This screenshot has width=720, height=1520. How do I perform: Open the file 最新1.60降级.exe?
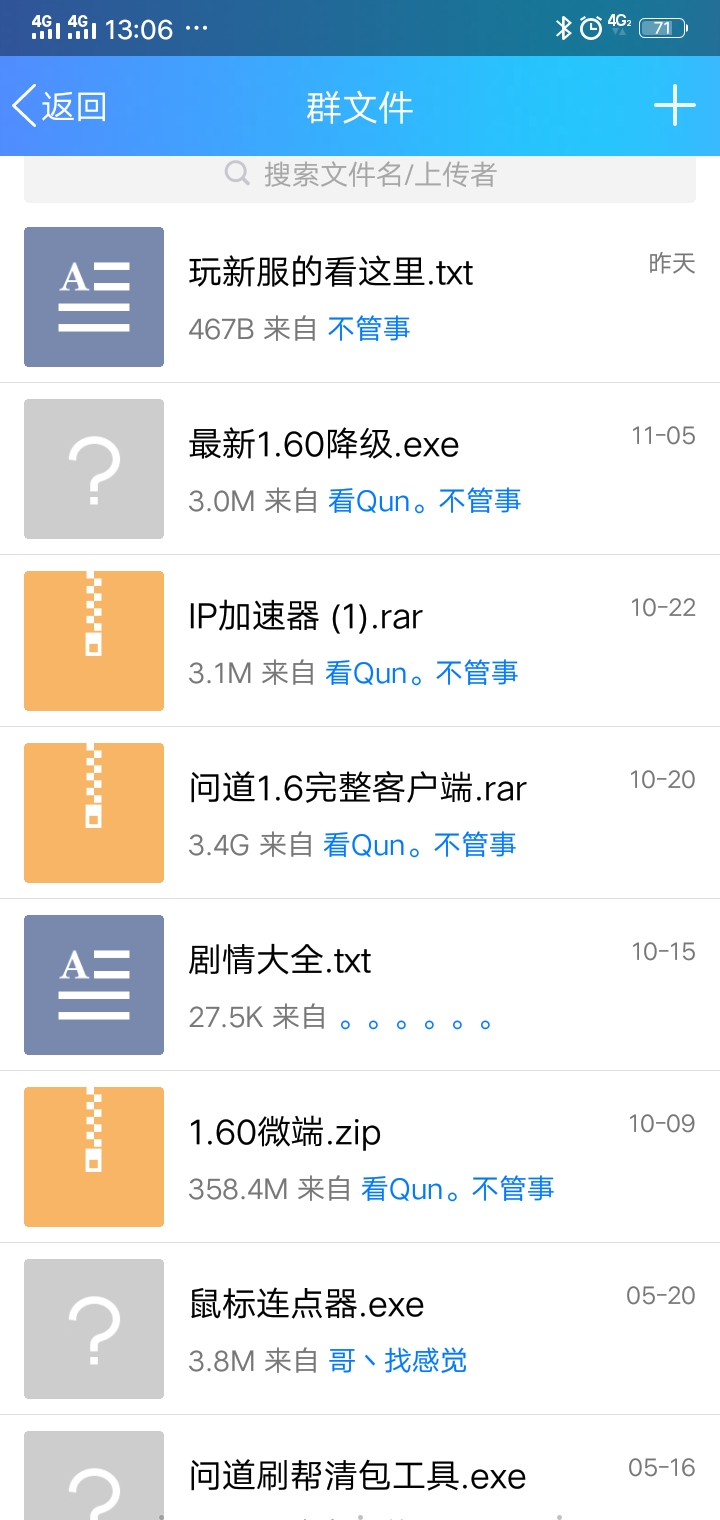[x=324, y=445]
